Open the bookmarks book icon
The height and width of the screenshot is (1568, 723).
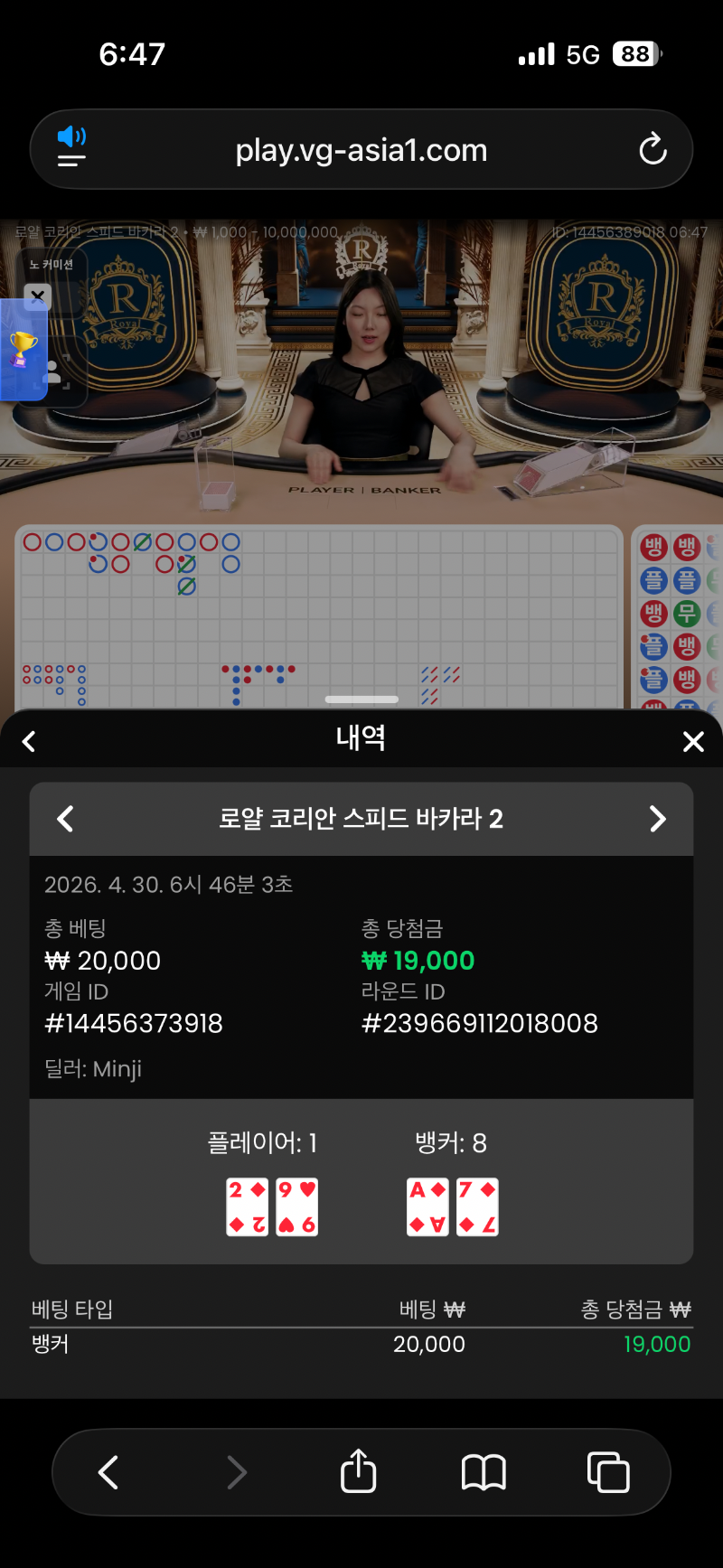click(x=484, y=1472)
